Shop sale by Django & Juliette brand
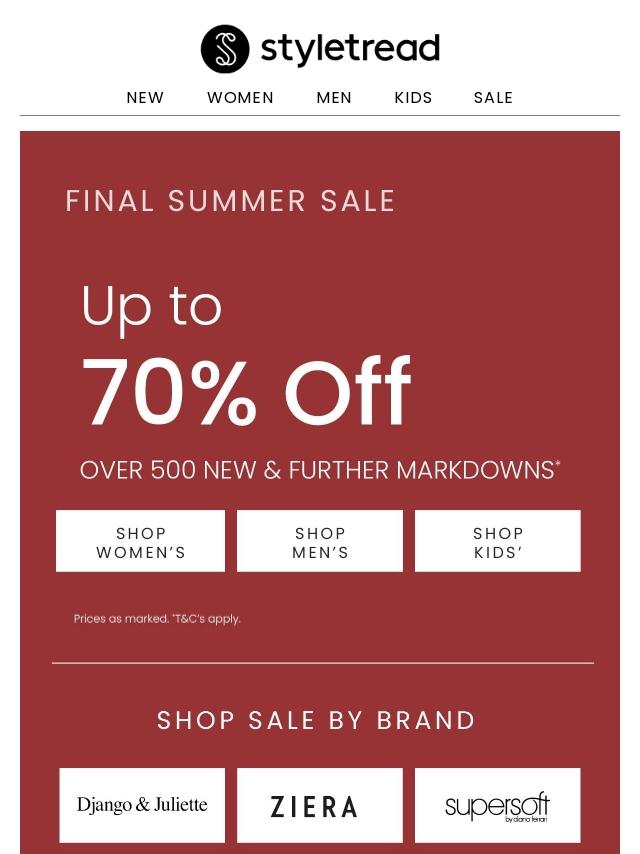Image resolution: width=640 pixels, height=854 pixels. (142, 805)
